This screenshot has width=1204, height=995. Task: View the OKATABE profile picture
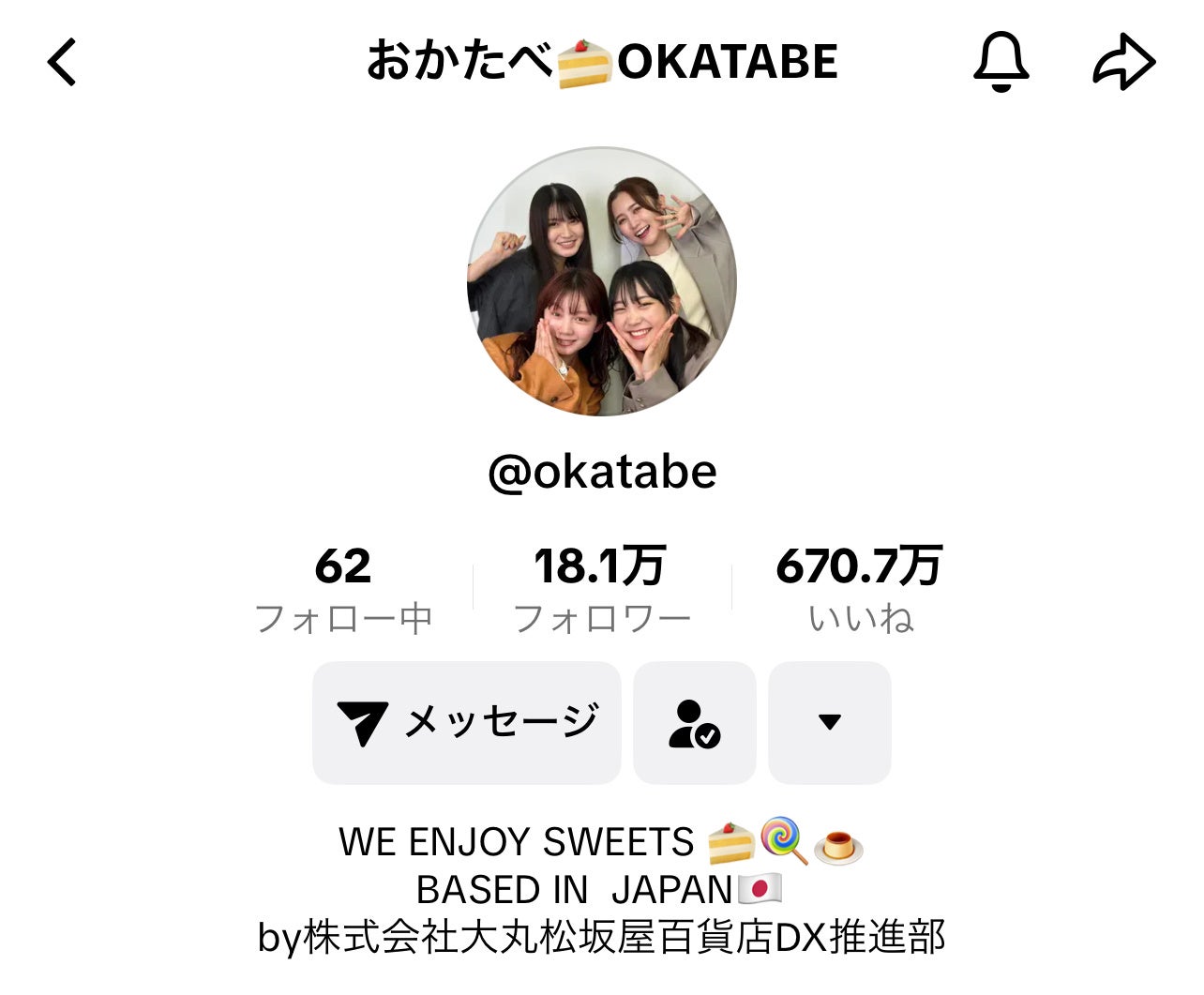click(x=602, y=281)
